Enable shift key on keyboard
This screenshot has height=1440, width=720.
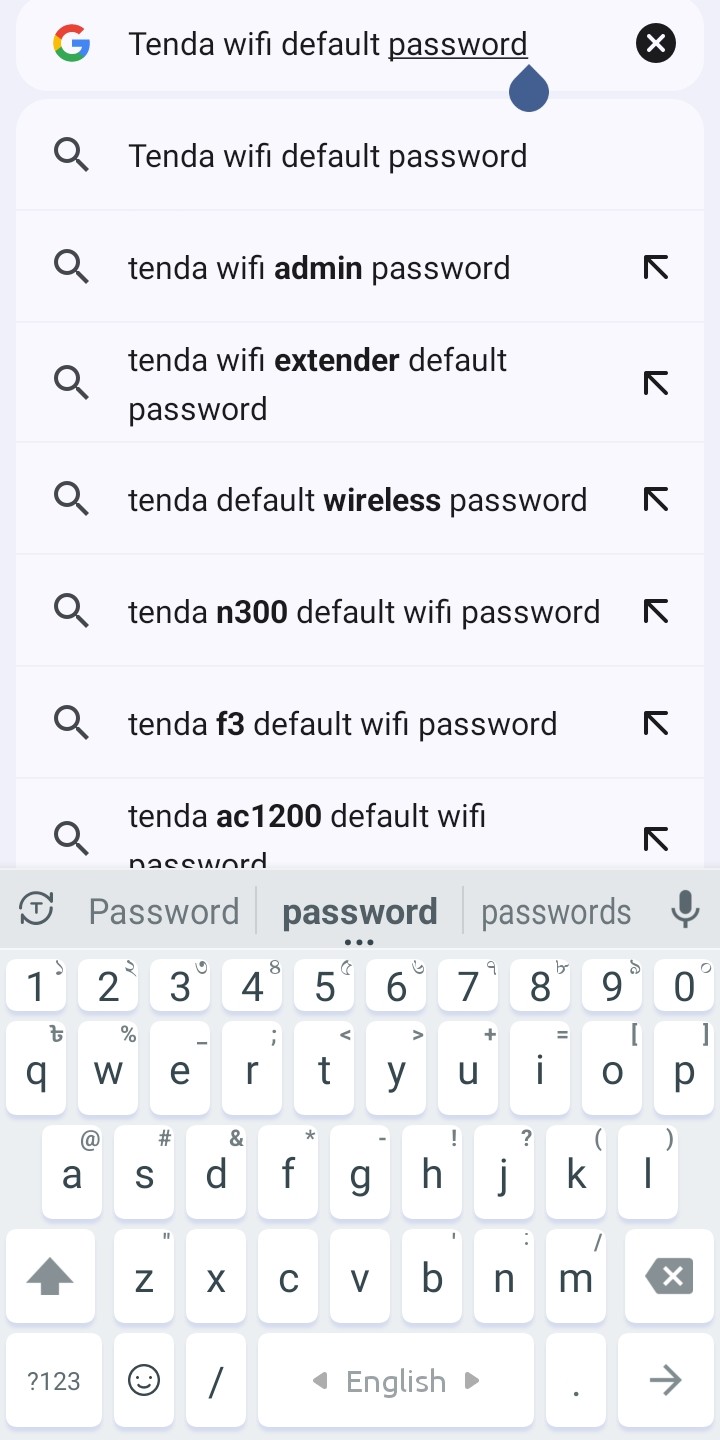click(x=50, y=1277)
